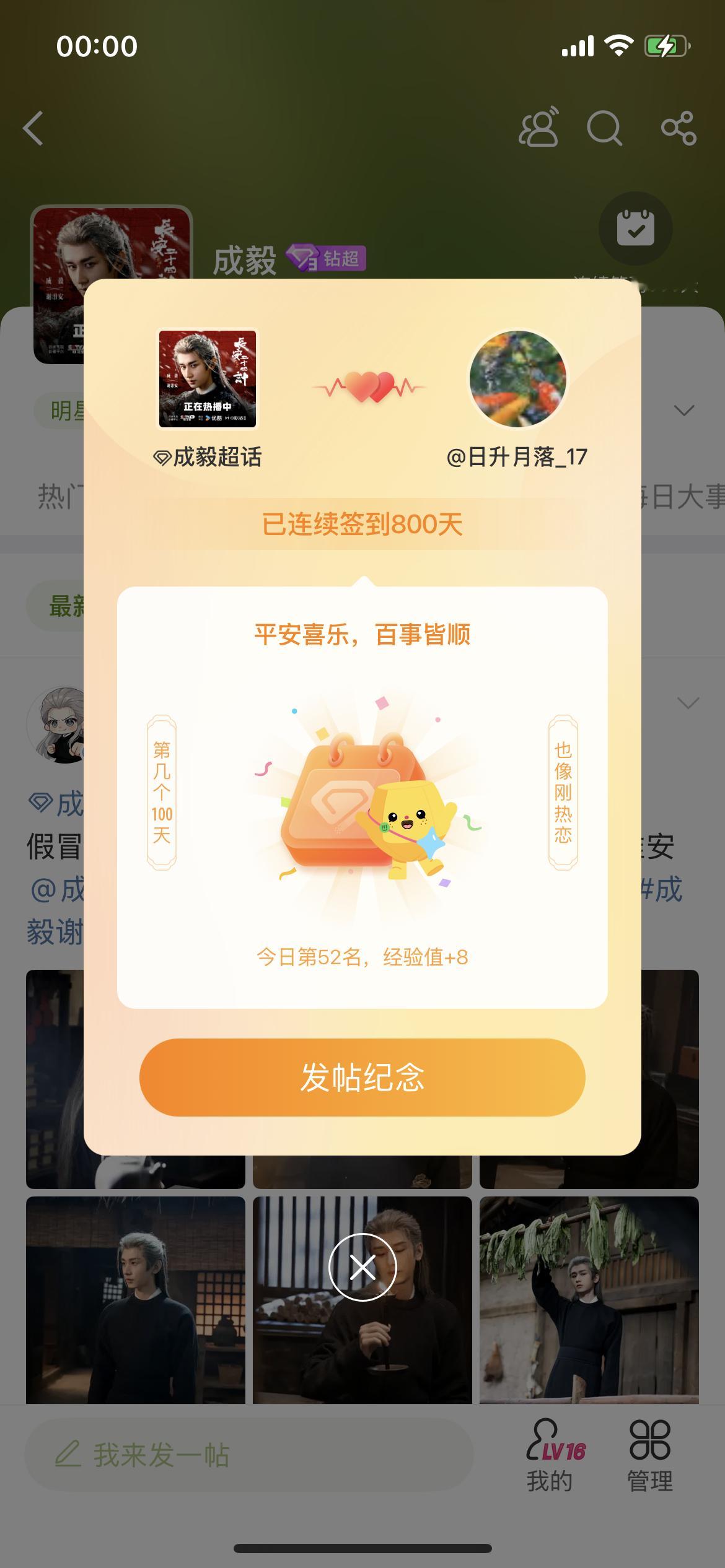Tap the 发帖纪念 button
The image size is (725, 1568).
pyautogui.click(x=362, y=1077)
